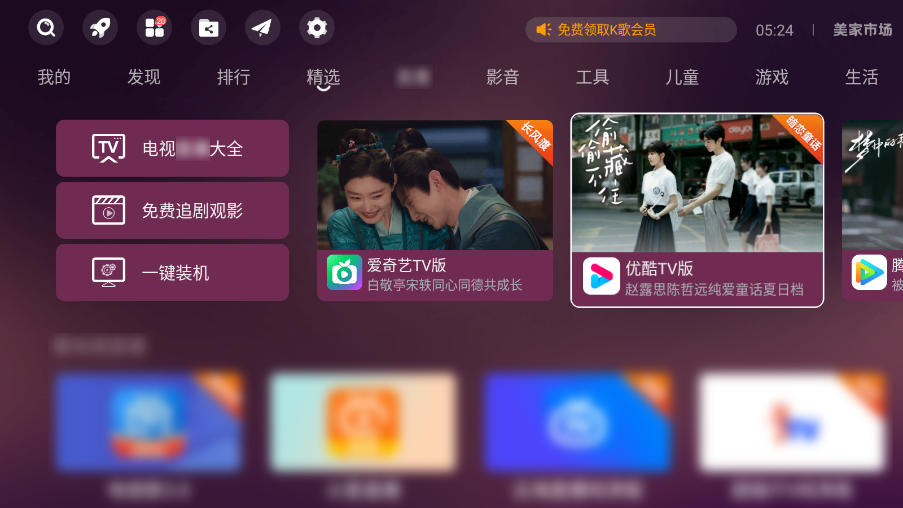Image resolution: width=903 pixels, height=508 pixels.
Task: Open settings gear icon
Action: [317, 27]
